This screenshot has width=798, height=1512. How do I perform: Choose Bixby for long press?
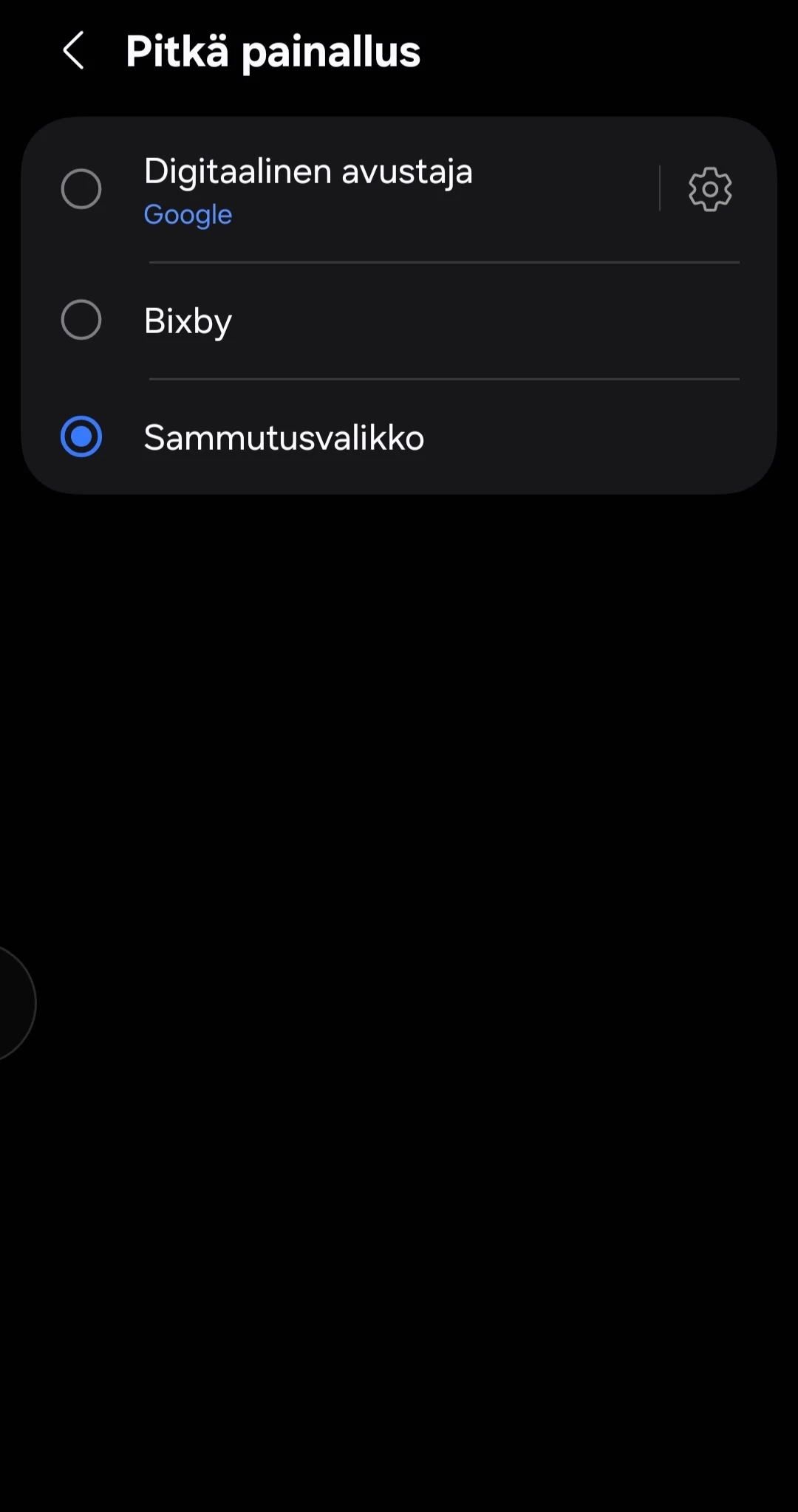coord(81,320)
